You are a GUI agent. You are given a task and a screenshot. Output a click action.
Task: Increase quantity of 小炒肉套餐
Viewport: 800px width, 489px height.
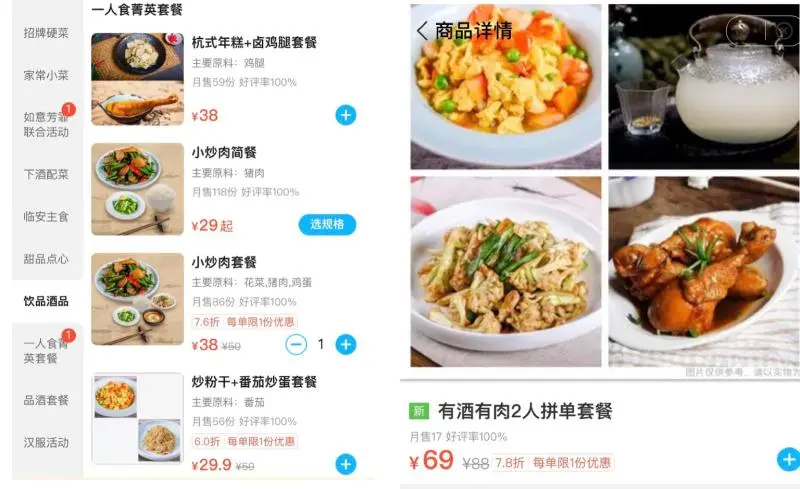pos(345,345)
